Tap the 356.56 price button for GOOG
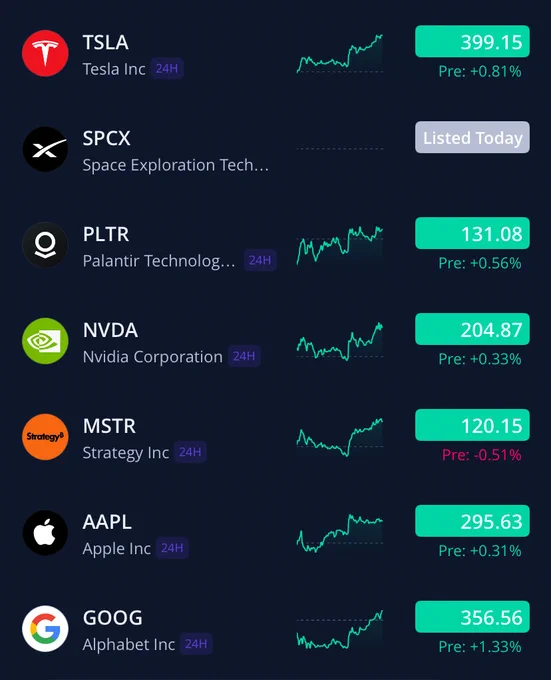Screen dimensions: 551x680 pos(472,617)
